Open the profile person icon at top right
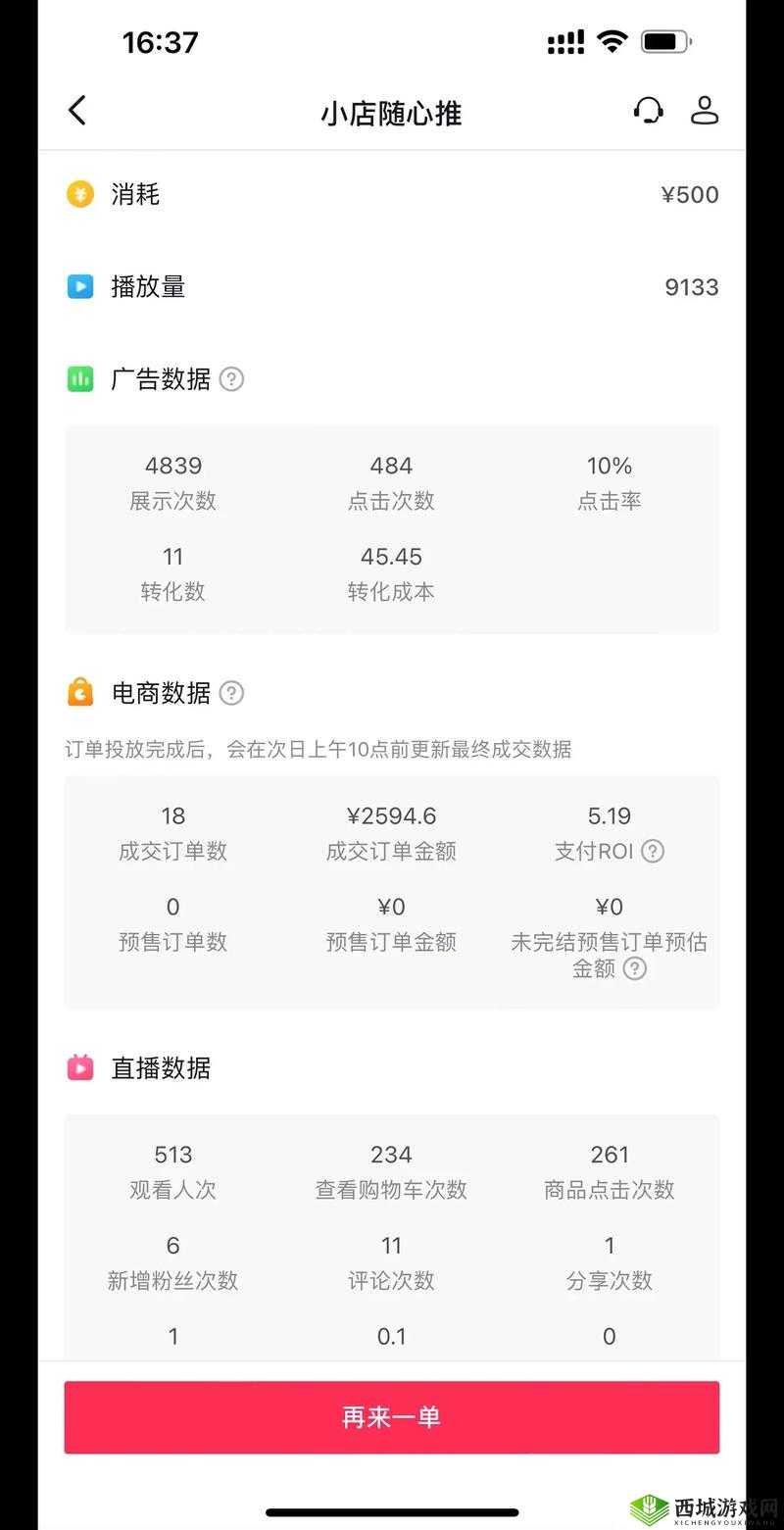784x1530 pixels. coord(706,111)
